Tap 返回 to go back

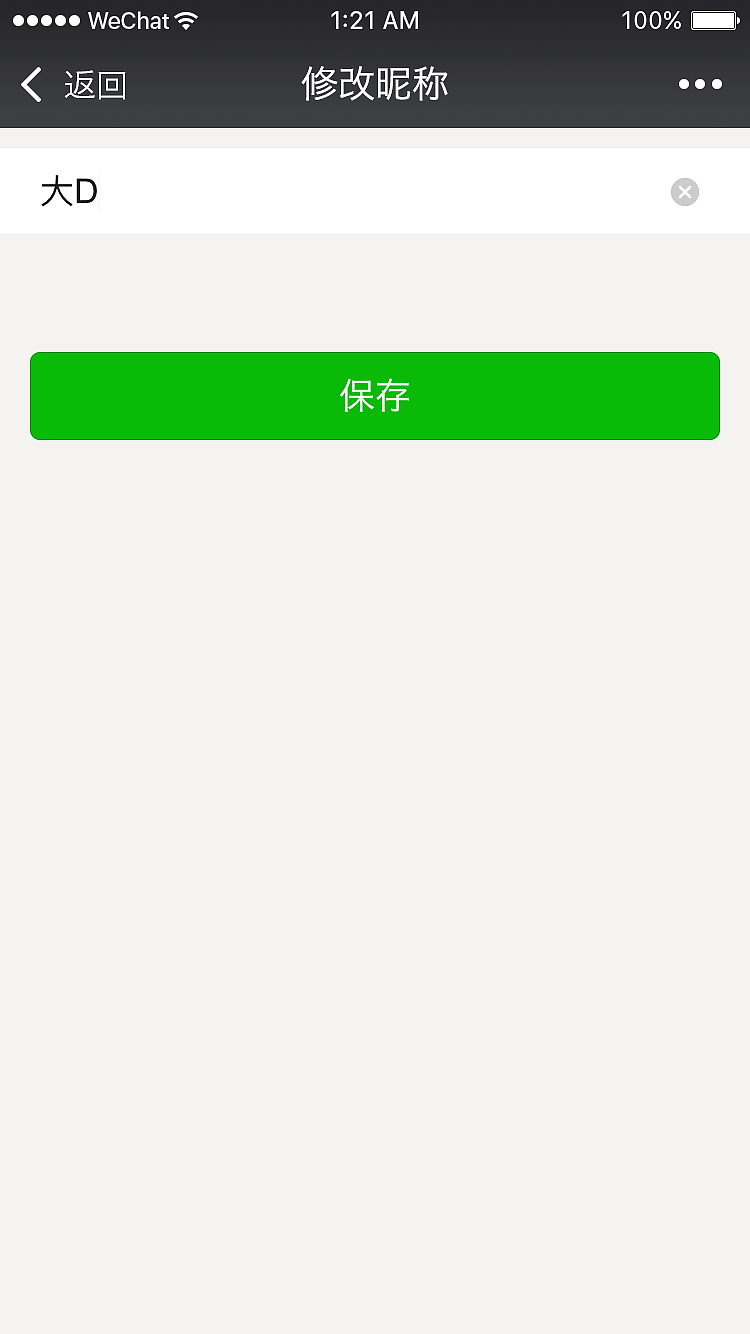(95, 85)
